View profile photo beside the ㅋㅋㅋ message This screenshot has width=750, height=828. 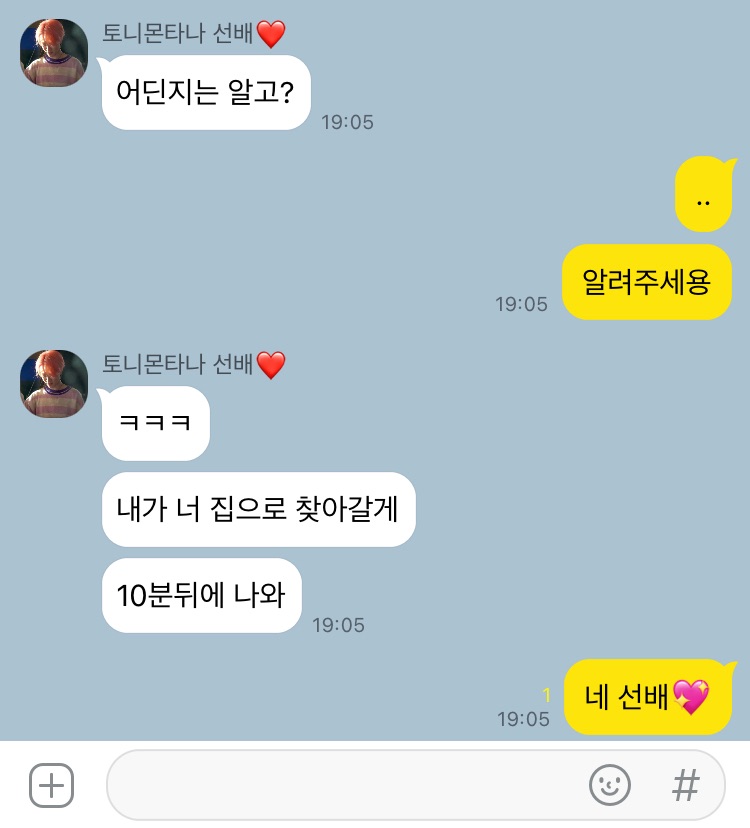[x=54, y=384]
